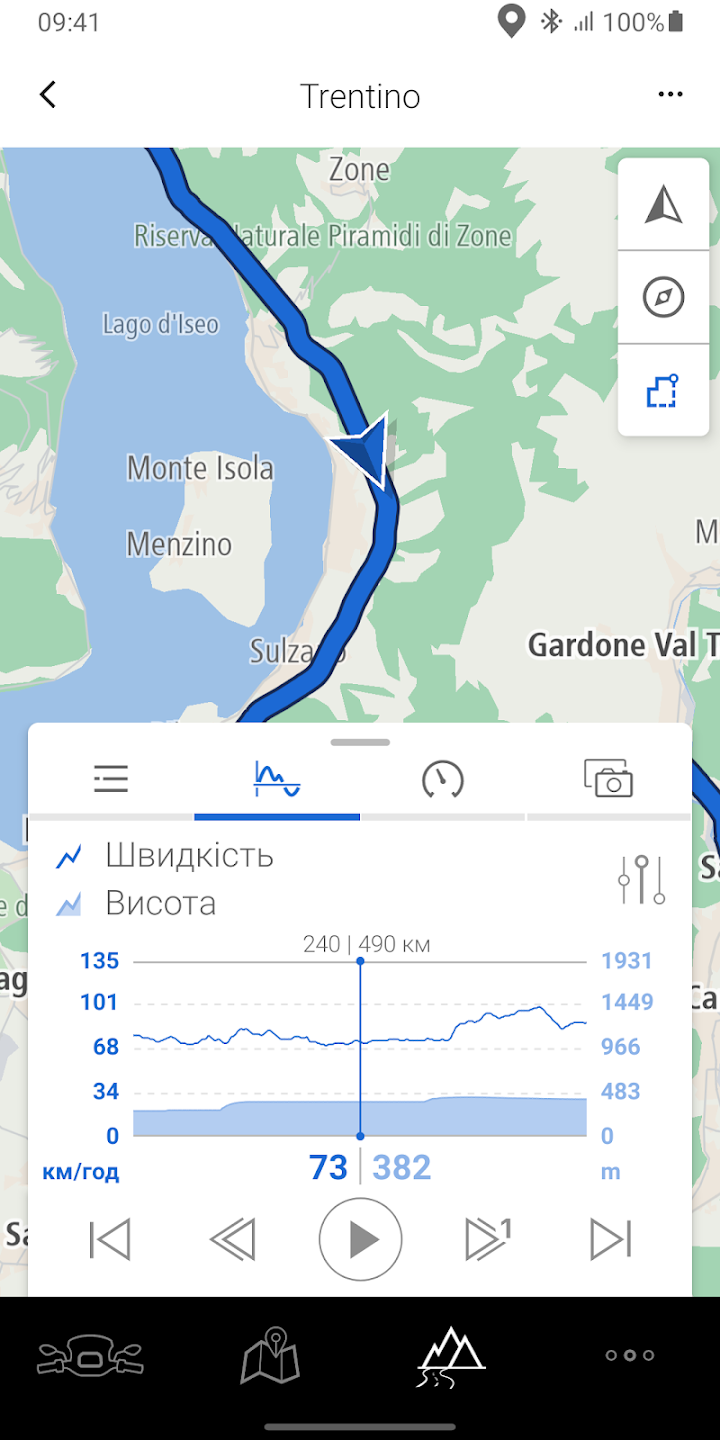Go back from Trentino screen
This screenshot has width=720, height=1440.
pos(48,95)
